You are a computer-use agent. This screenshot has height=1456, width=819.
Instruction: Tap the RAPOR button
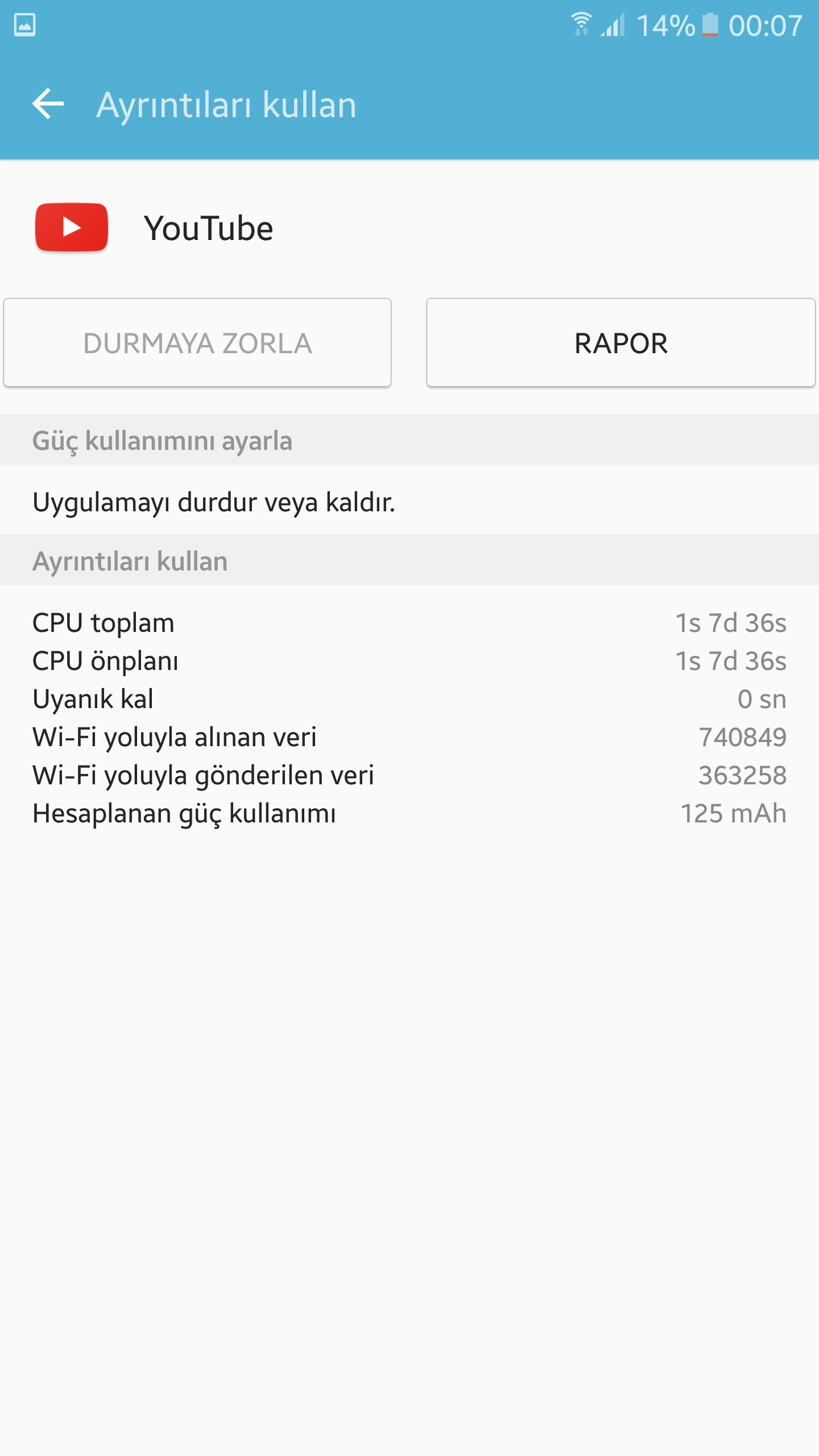click(621, 343)
